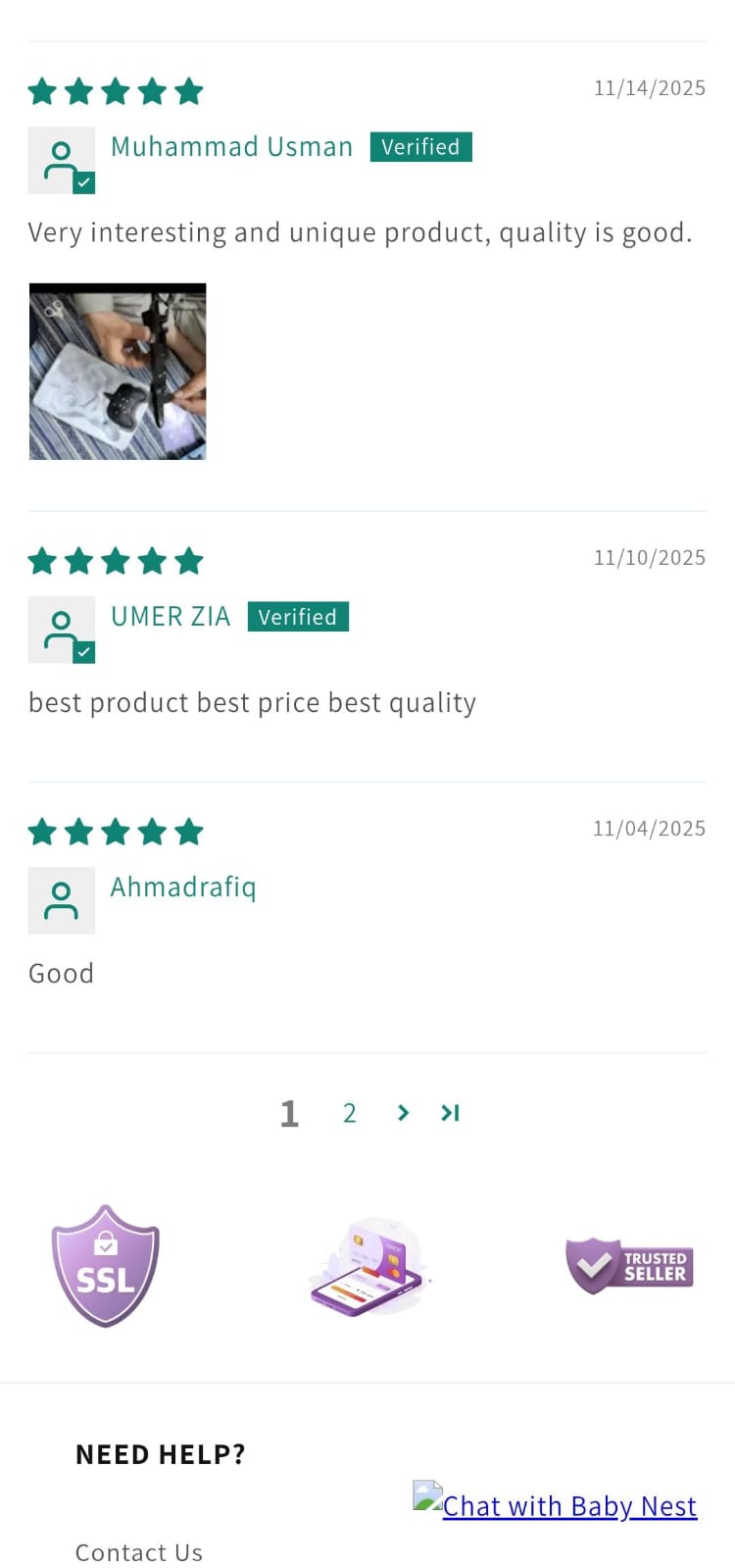Go to reviews page 2
This screenshot has height=1568, width=735.
tap(349, 1113)
